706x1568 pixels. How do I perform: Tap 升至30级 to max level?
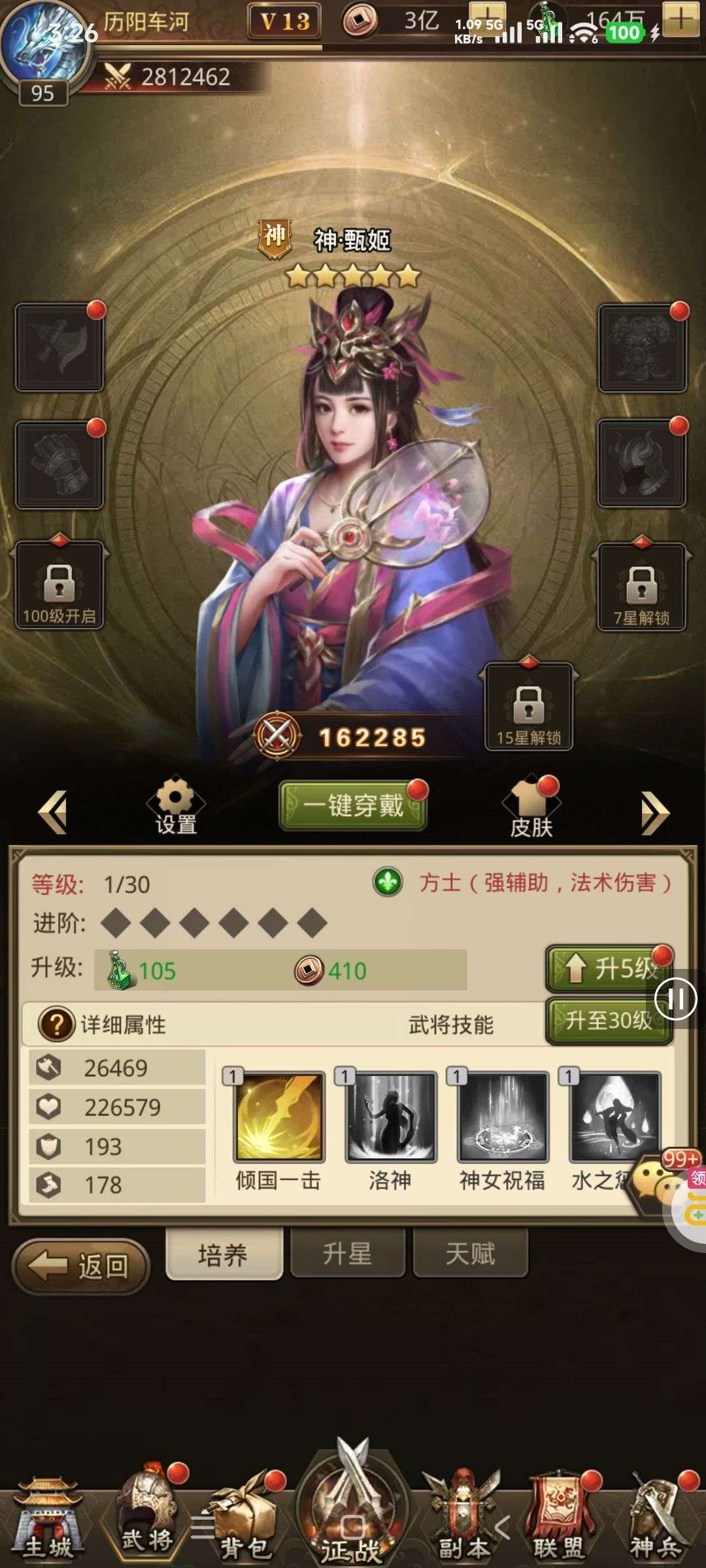tap(608, 1021)
